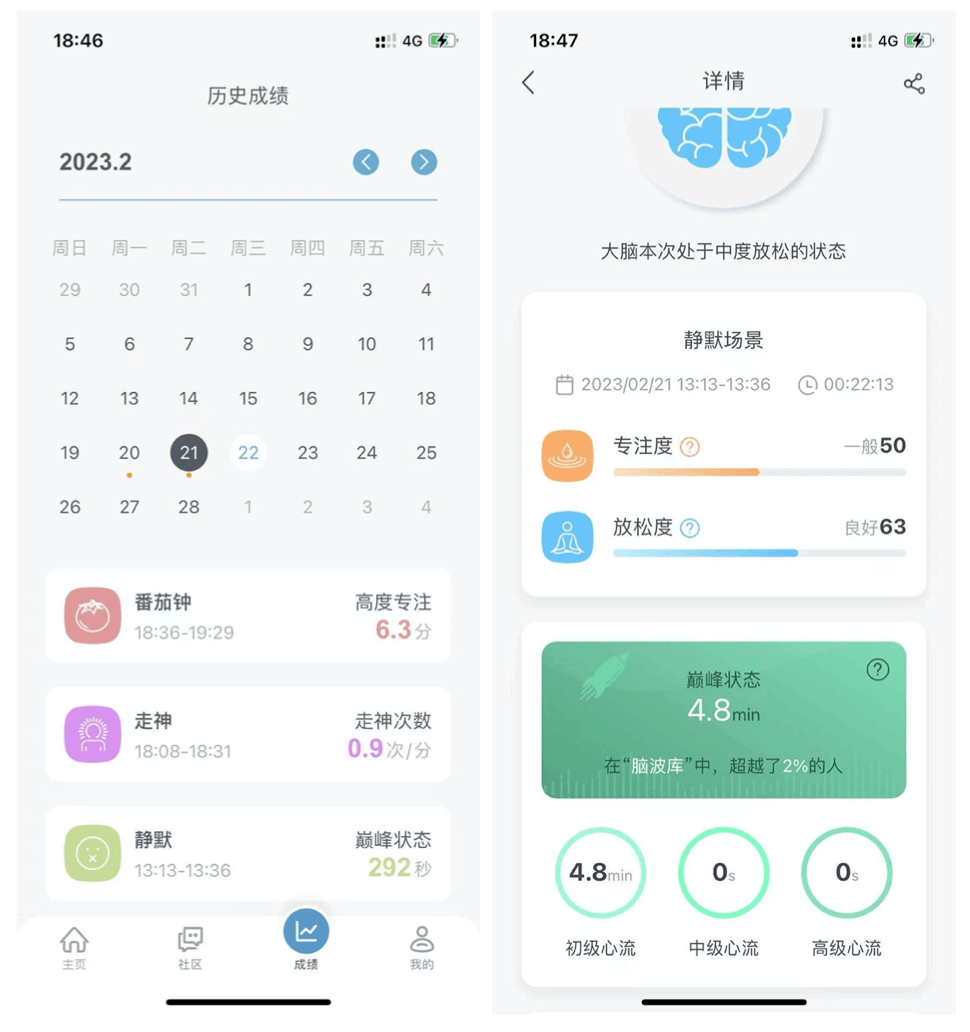The width and height of the screenshot is (970, 1032).
Task: Share this session detail report
Action: click(914, 84)
